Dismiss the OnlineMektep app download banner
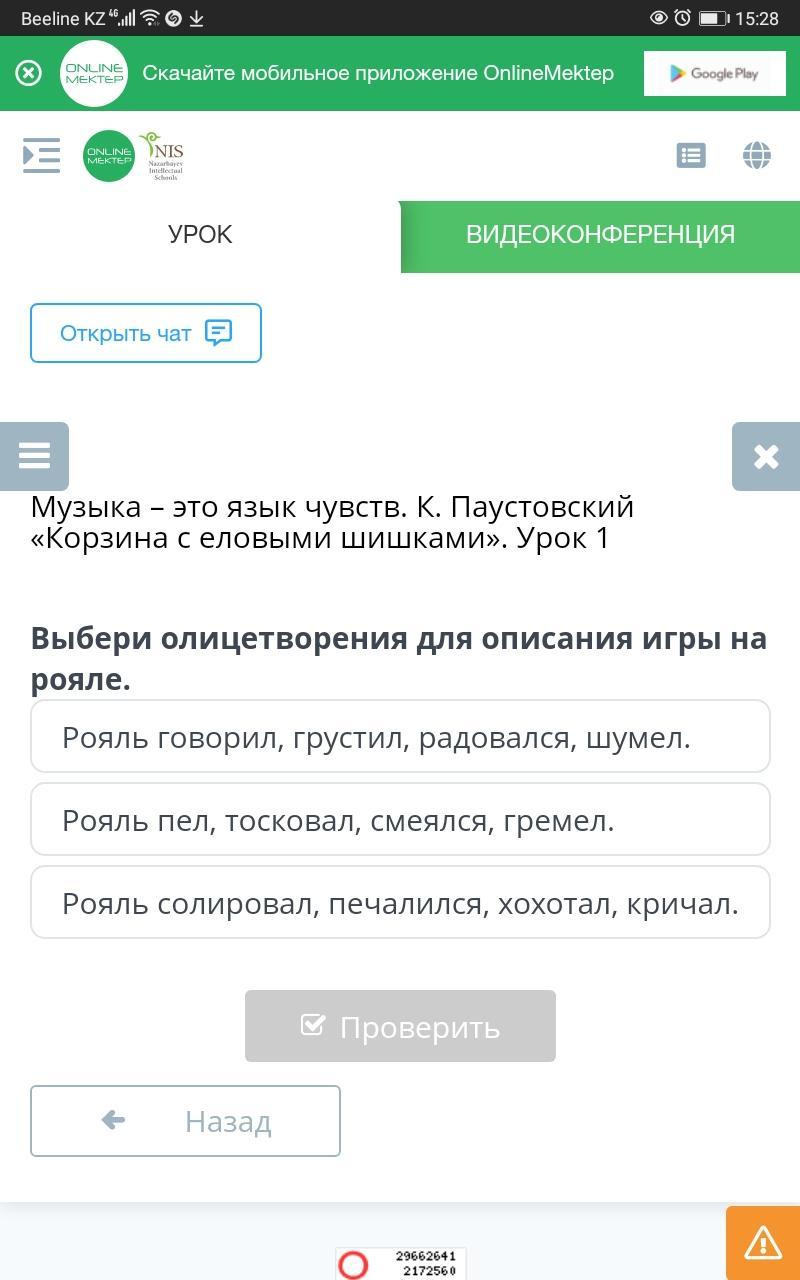The width and height of the screenshot is (800, 1280). click(x=29, y=73)
